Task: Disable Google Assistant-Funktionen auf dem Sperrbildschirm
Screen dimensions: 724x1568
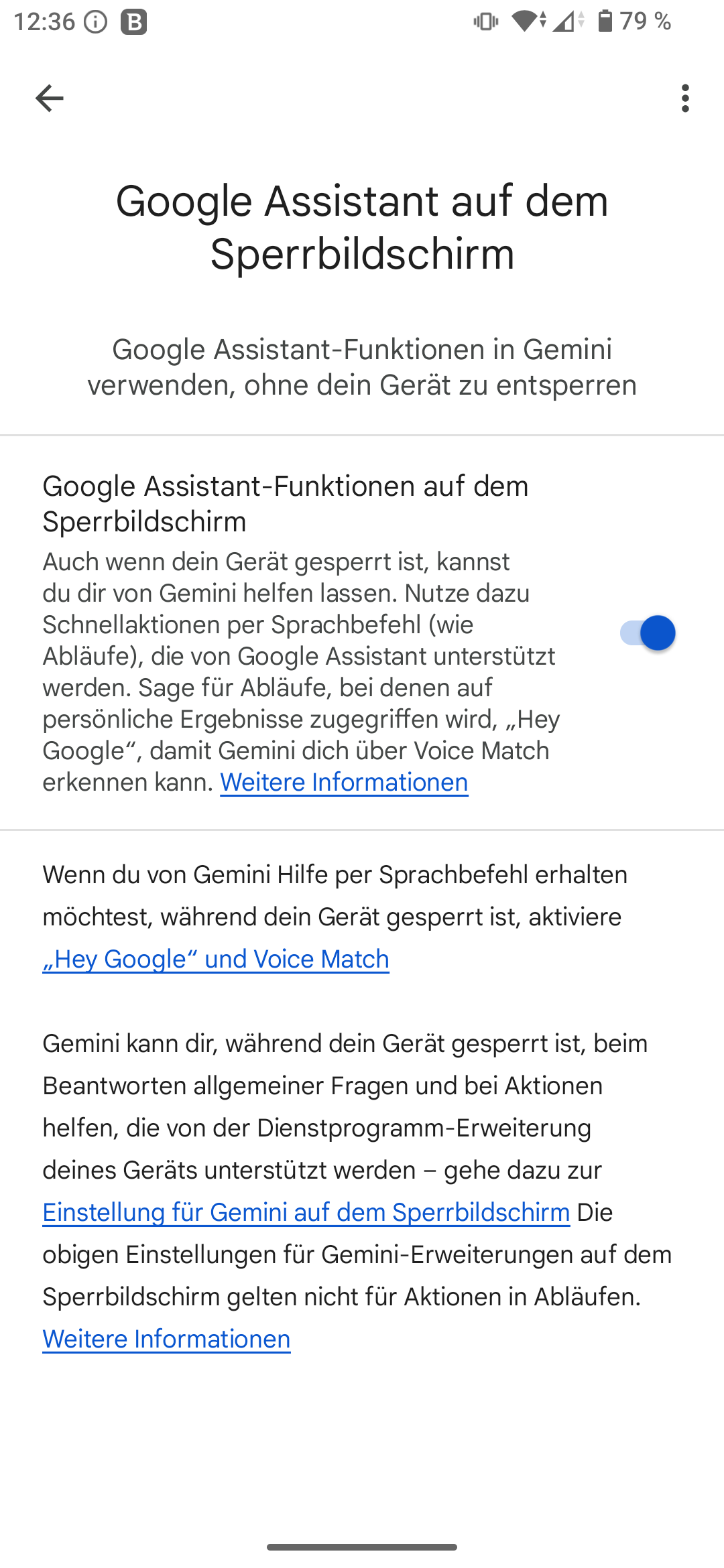Action: [648, 633]
